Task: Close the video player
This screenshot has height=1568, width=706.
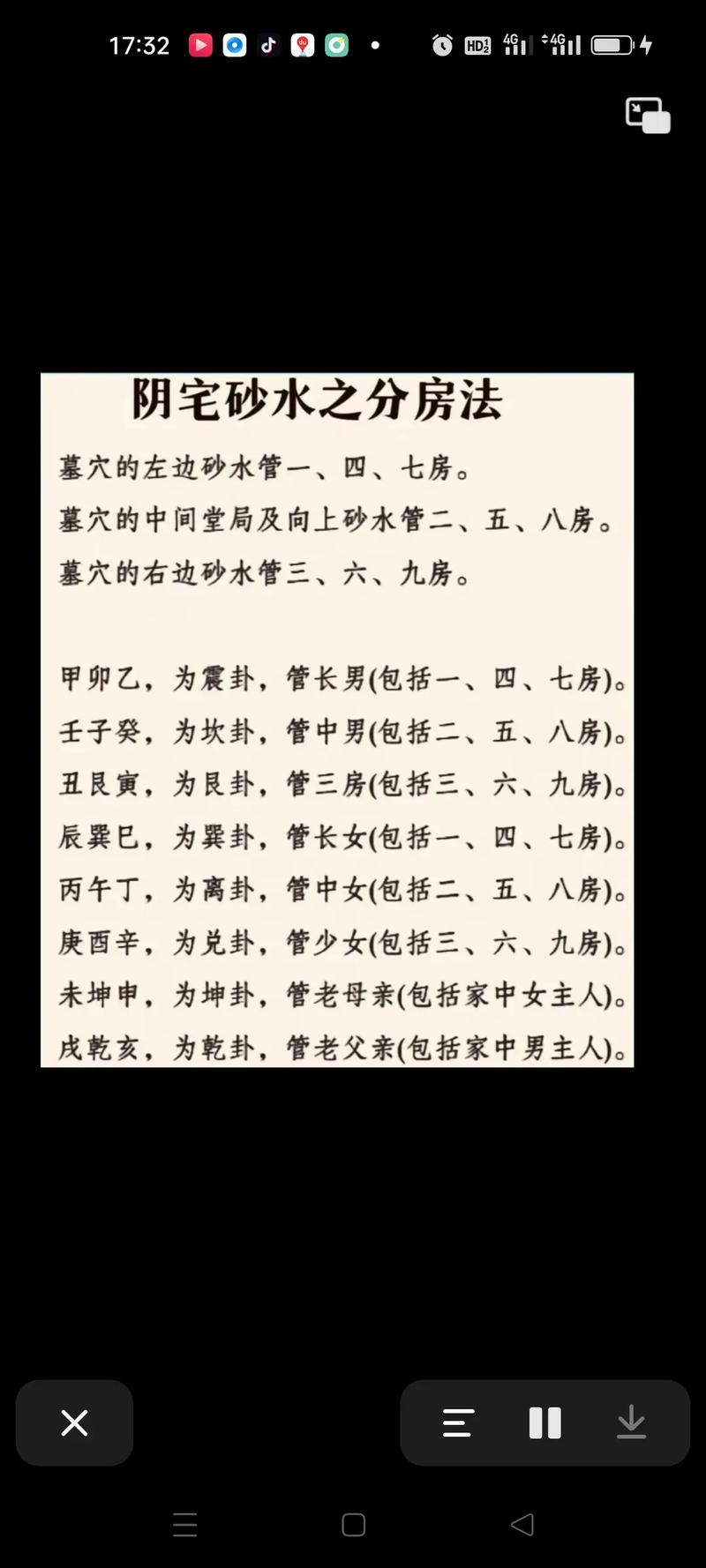Action: tap(74, 1422)
